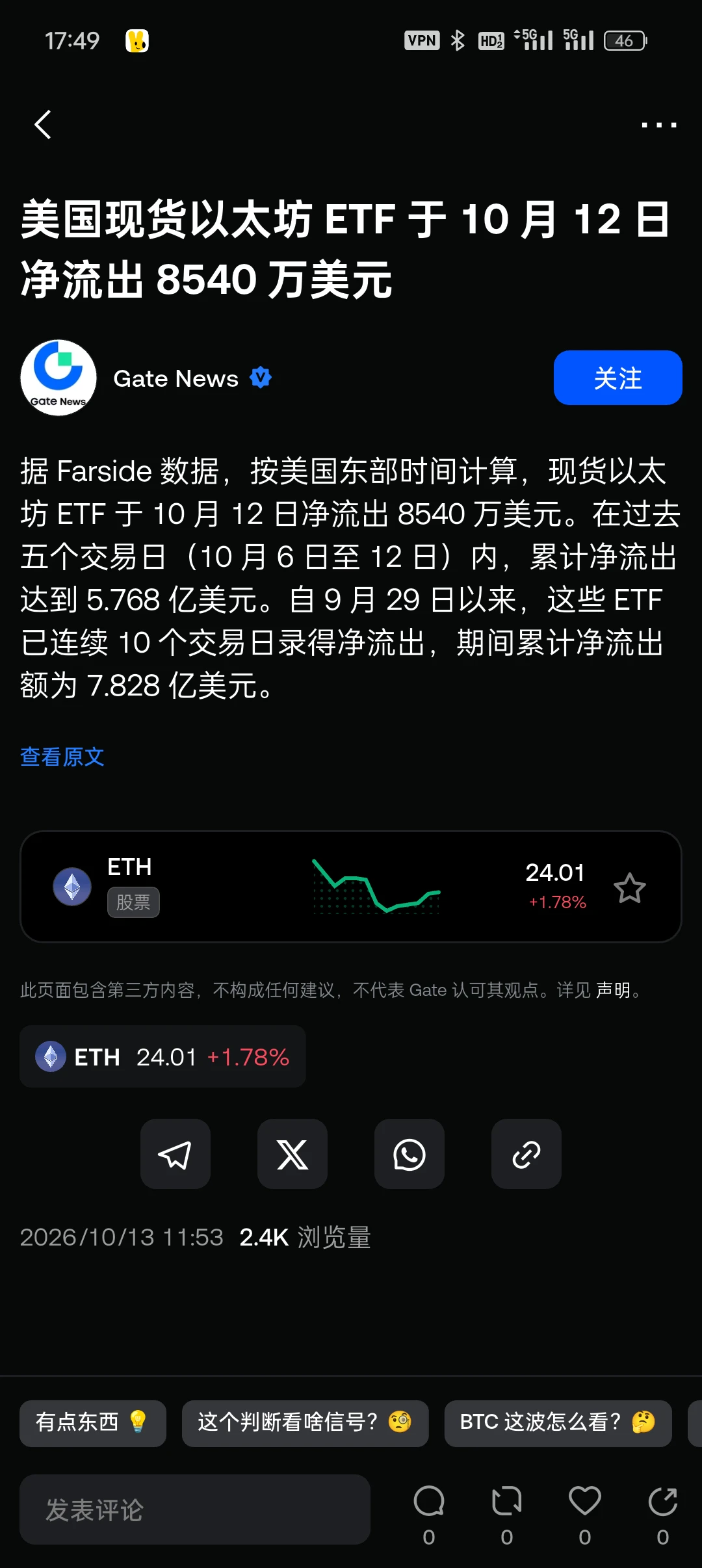Go back with the top-left arrow
Image resolution: width=702 pixels, height=1568 pixels.
(43, 124)
